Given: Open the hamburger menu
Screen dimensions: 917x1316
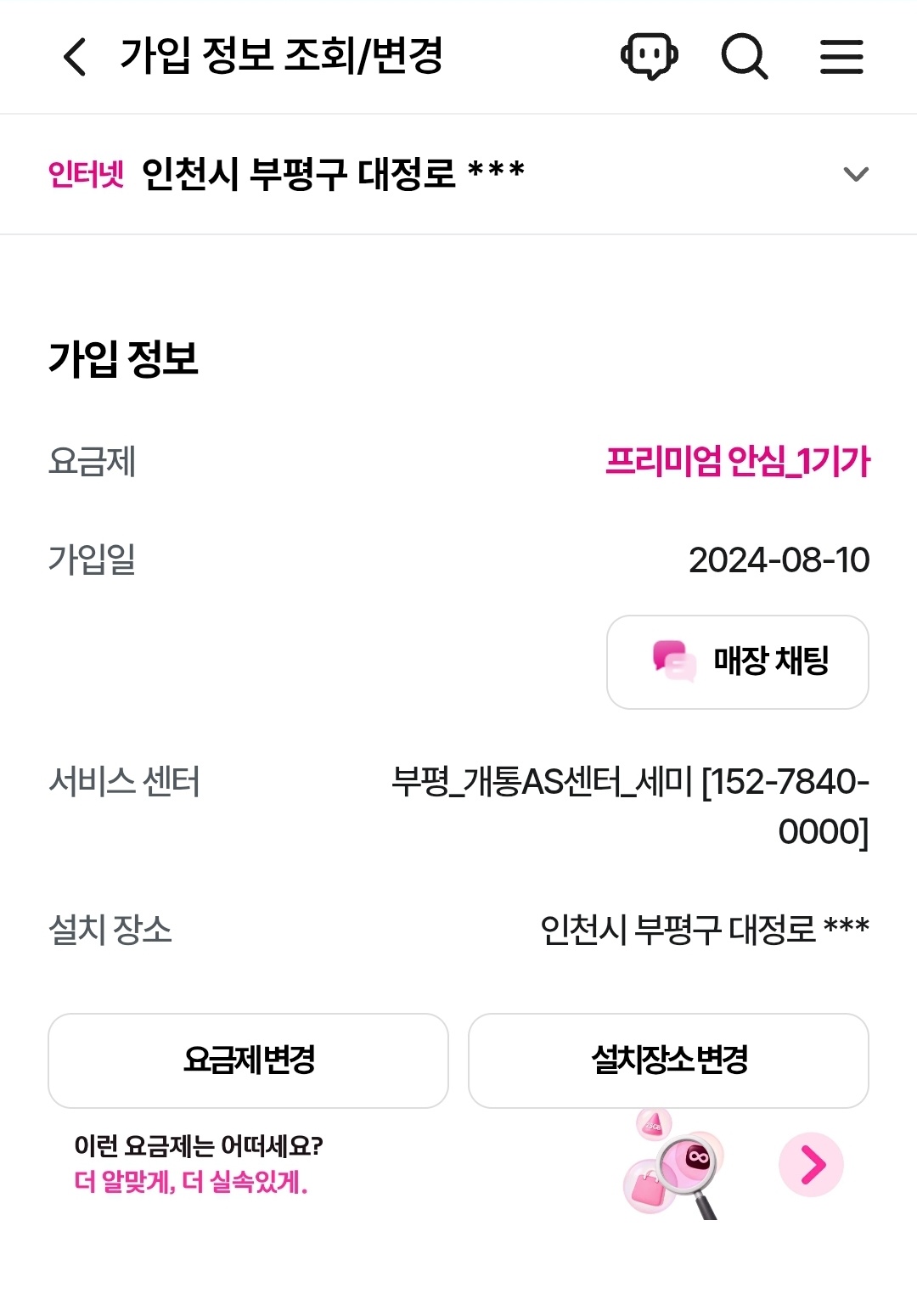Looking at the screenshot, I should (841, 57).
